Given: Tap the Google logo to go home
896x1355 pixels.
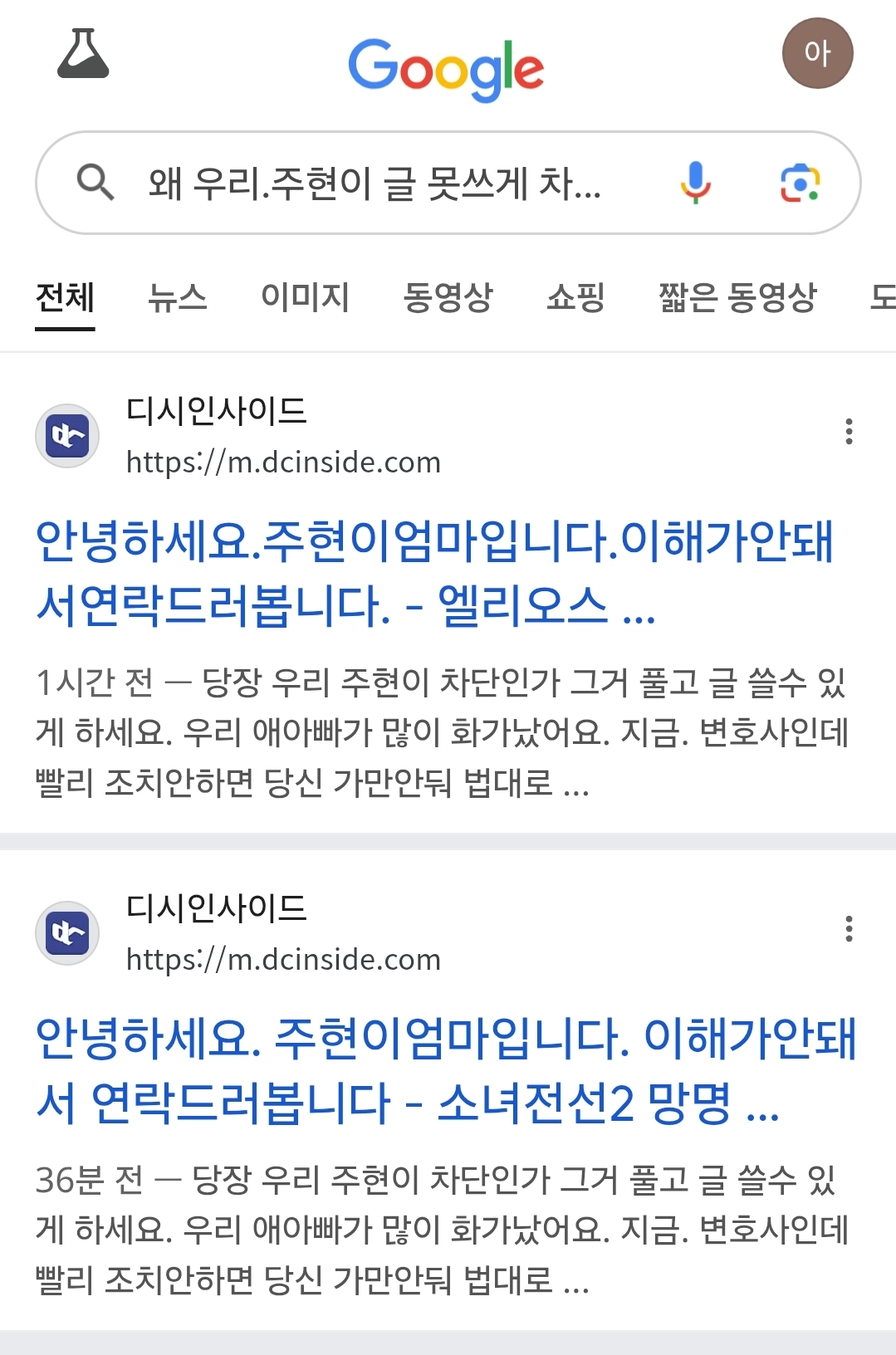Looking at the screenshot, I should click(x=446, y=68).
